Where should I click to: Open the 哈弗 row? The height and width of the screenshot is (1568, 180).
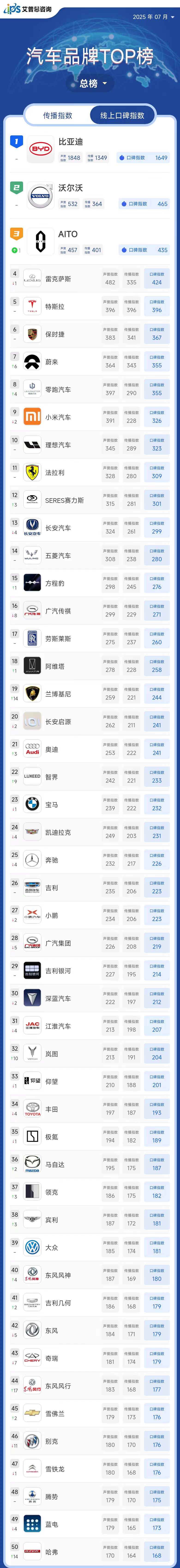click(90, 1552)
